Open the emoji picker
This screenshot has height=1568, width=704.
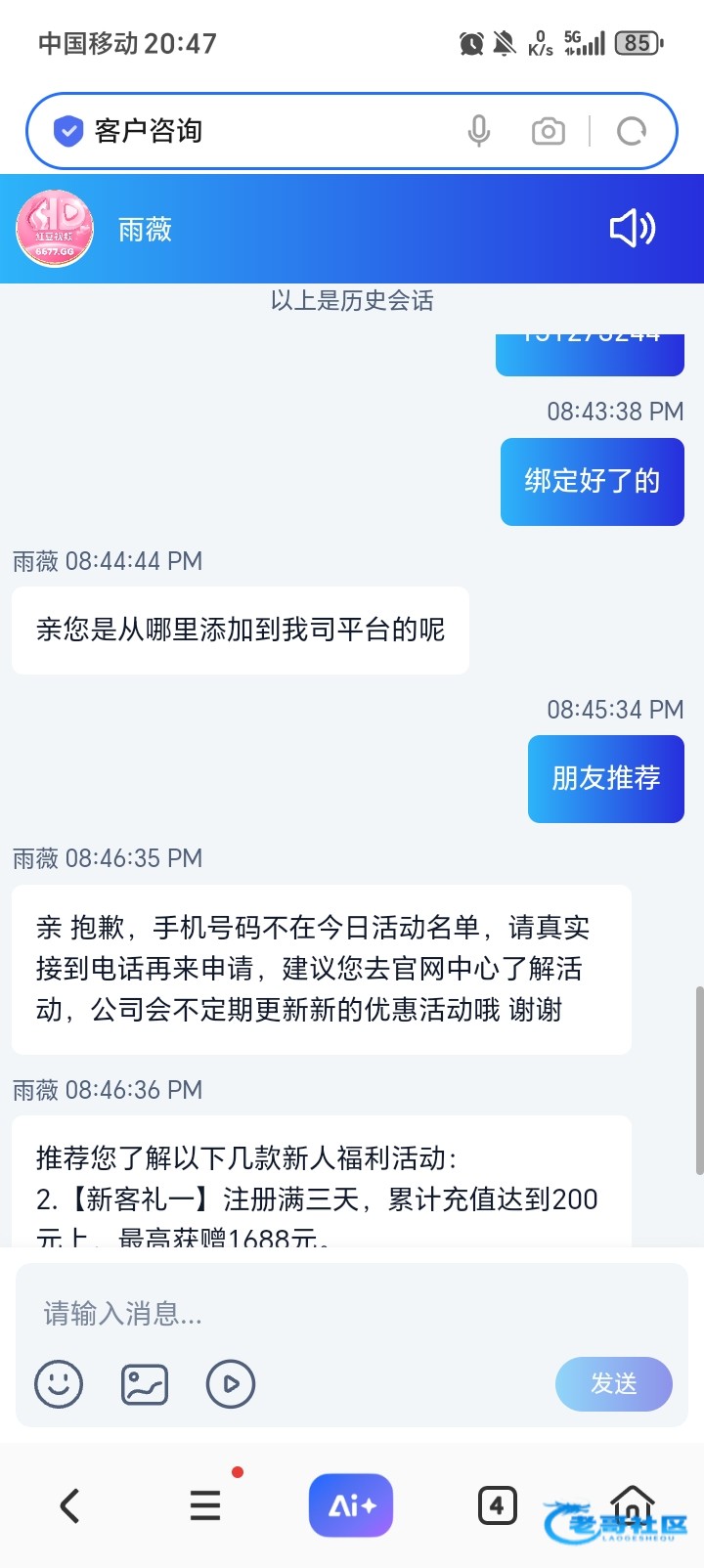point(59,1384)
